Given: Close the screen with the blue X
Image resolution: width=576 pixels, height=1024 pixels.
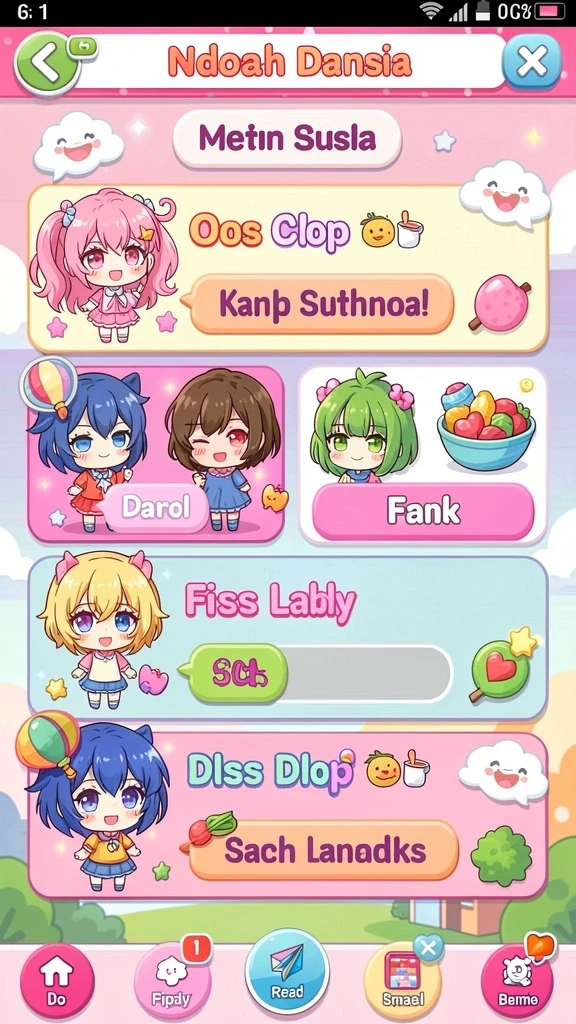Looking at the screenshot, I should coord(532,62).
